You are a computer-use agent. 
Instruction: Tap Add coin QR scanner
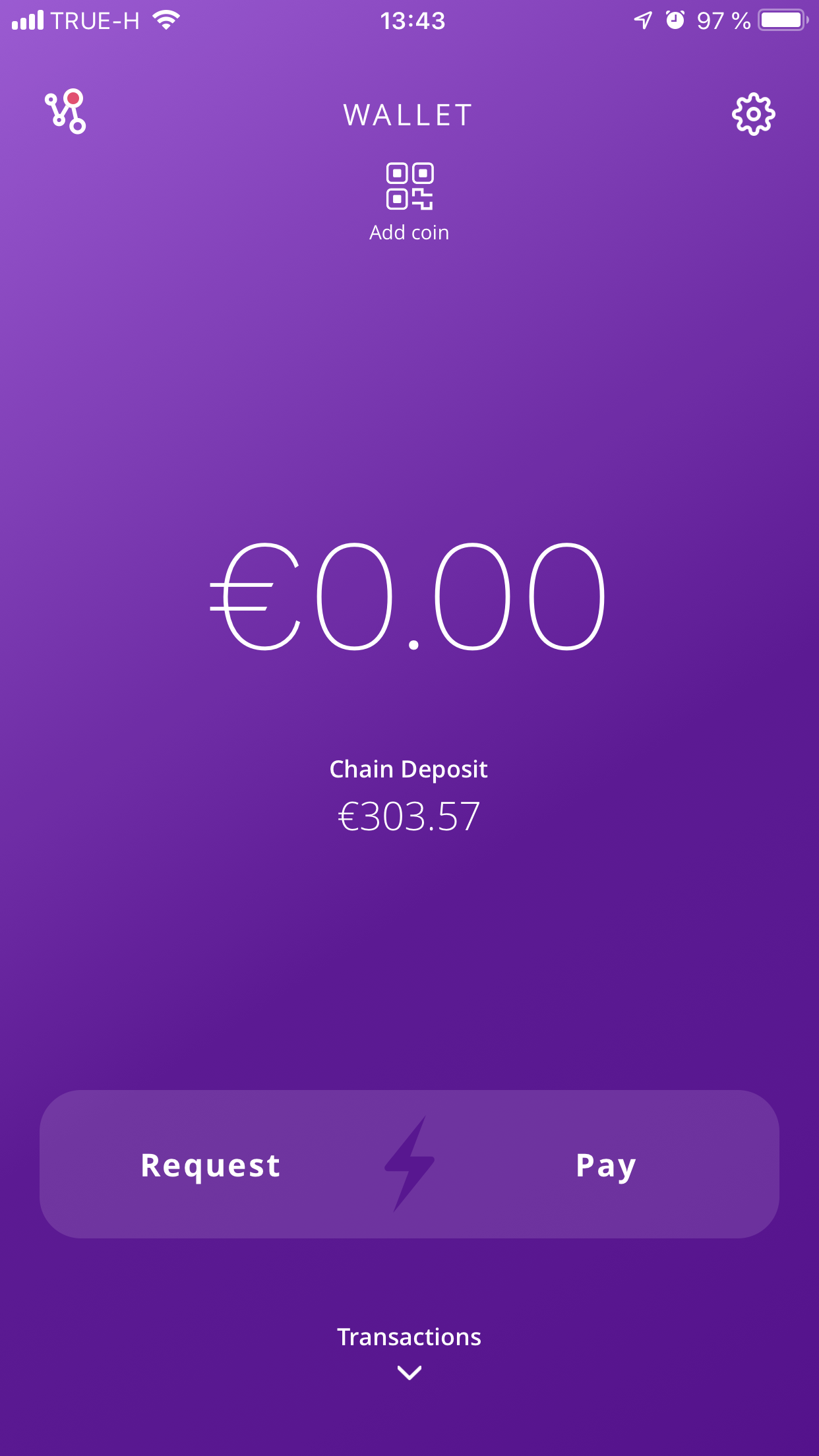pos(409,202)
